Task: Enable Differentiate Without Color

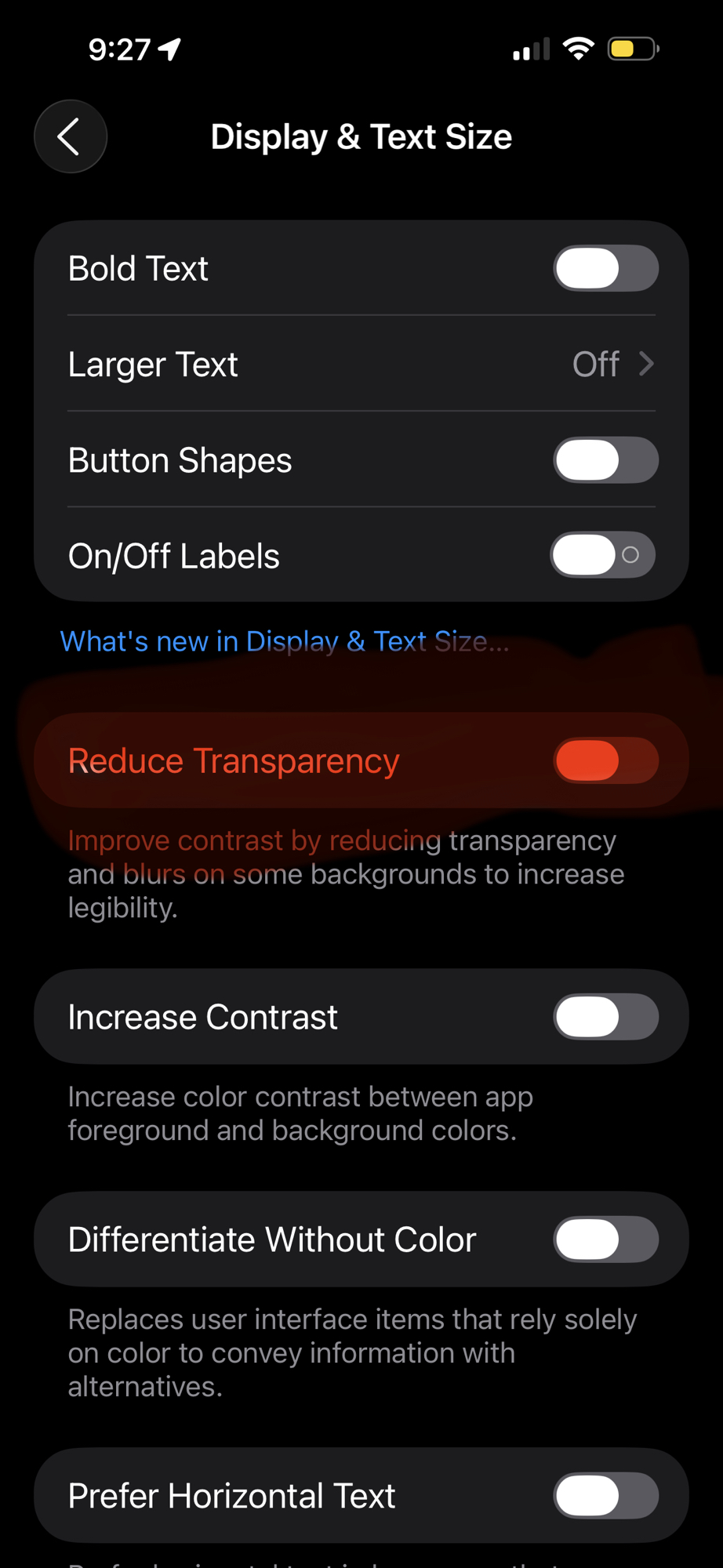Action: [605, 1240]
